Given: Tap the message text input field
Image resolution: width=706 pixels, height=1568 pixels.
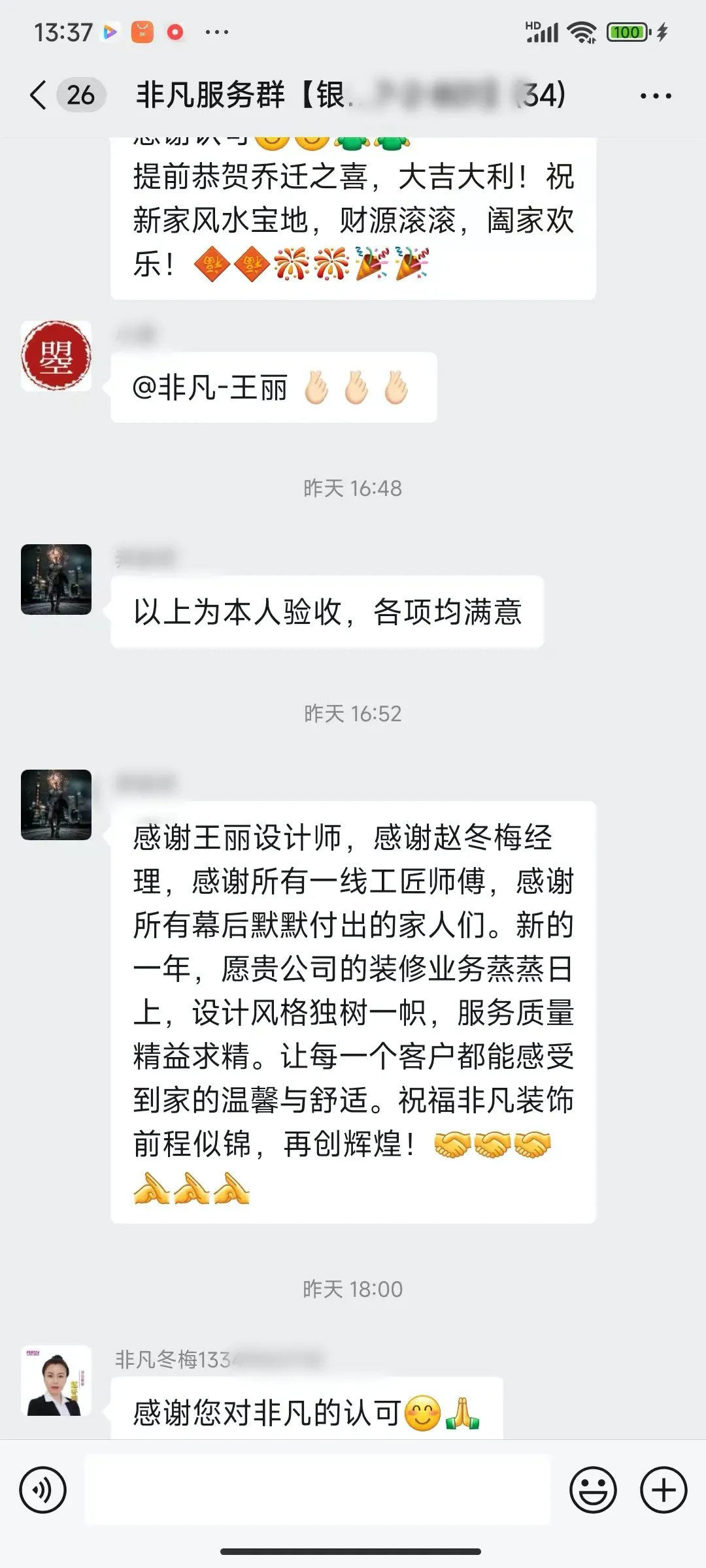Looking at the screenshot, I should click(318, 1490).
